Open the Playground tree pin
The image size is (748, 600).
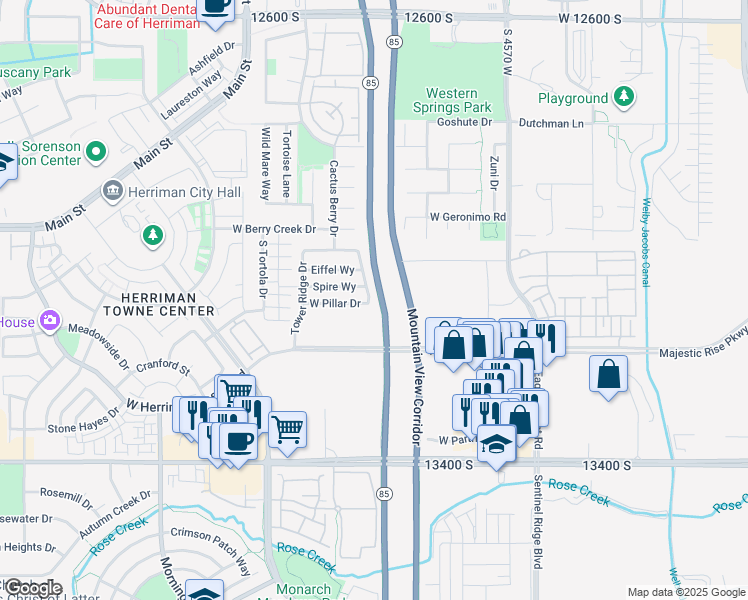(x=623, y=97)
